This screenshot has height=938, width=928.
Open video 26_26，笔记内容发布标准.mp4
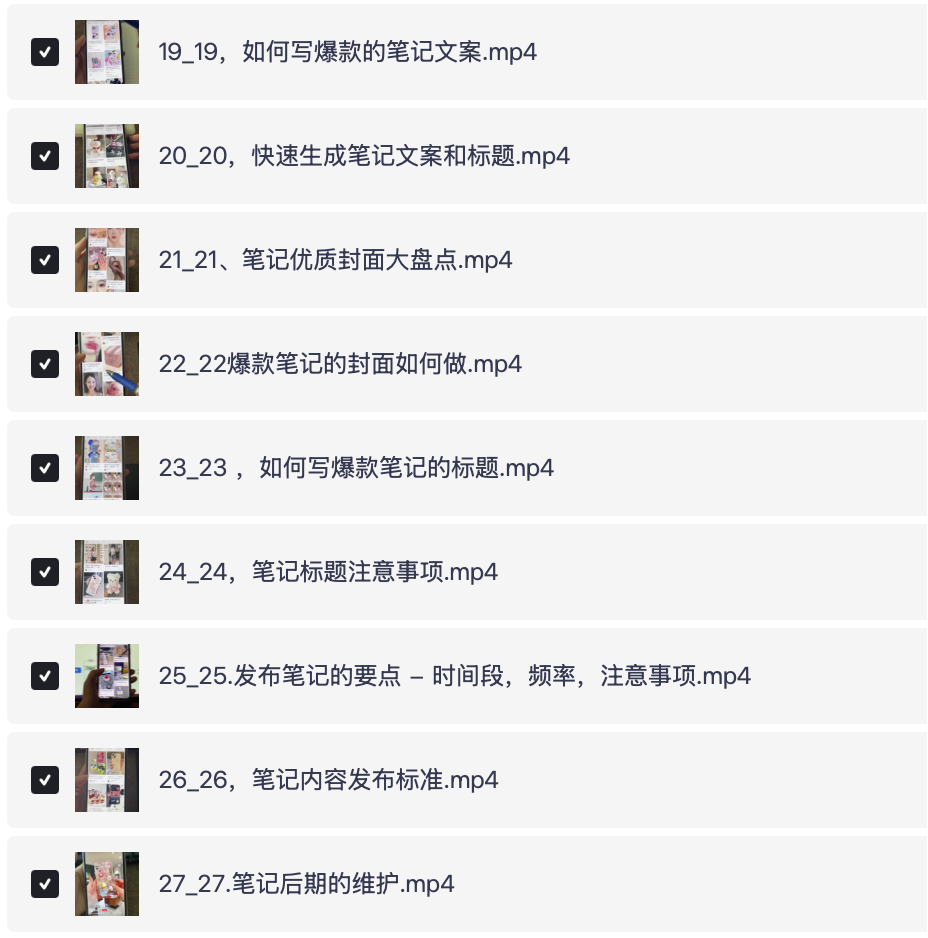(328, 780)
